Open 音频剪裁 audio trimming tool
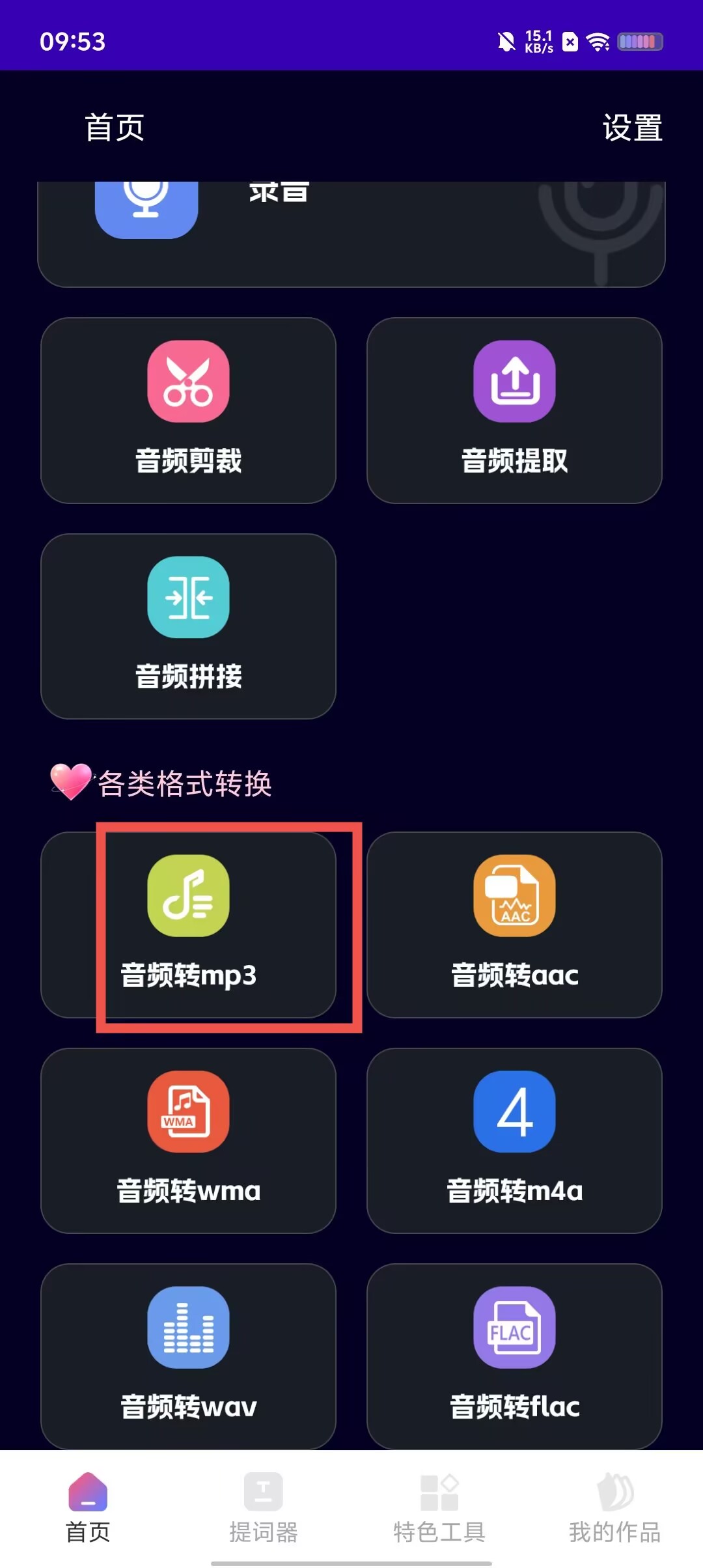703x1568 pixels. pyautogui.click(x=188, y=410)
